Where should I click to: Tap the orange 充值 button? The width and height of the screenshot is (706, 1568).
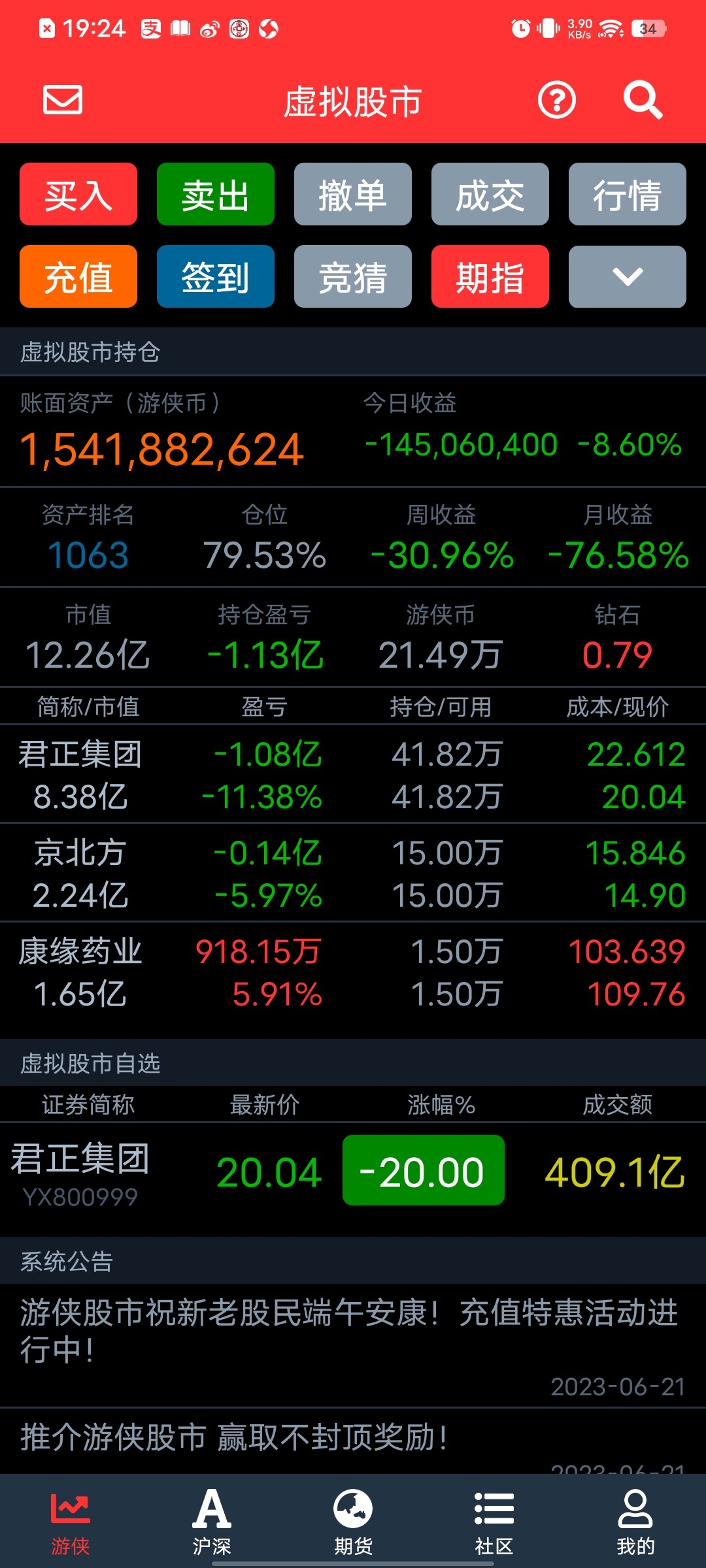click(78, 276)
